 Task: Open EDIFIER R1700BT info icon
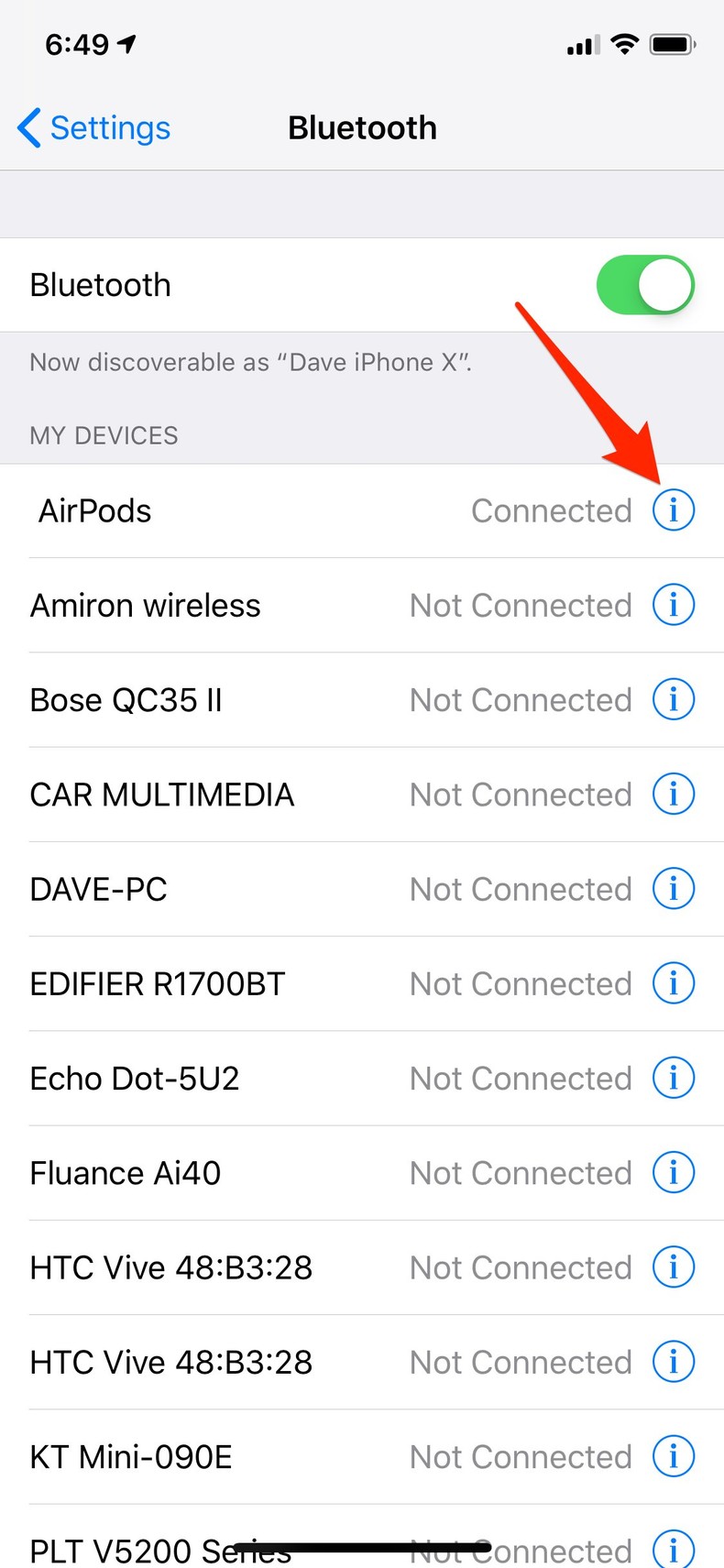pos(674,983)
